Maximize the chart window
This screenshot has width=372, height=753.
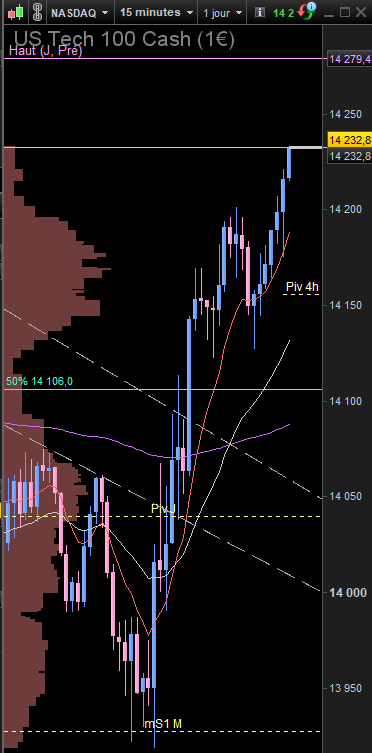coord(344,12)
